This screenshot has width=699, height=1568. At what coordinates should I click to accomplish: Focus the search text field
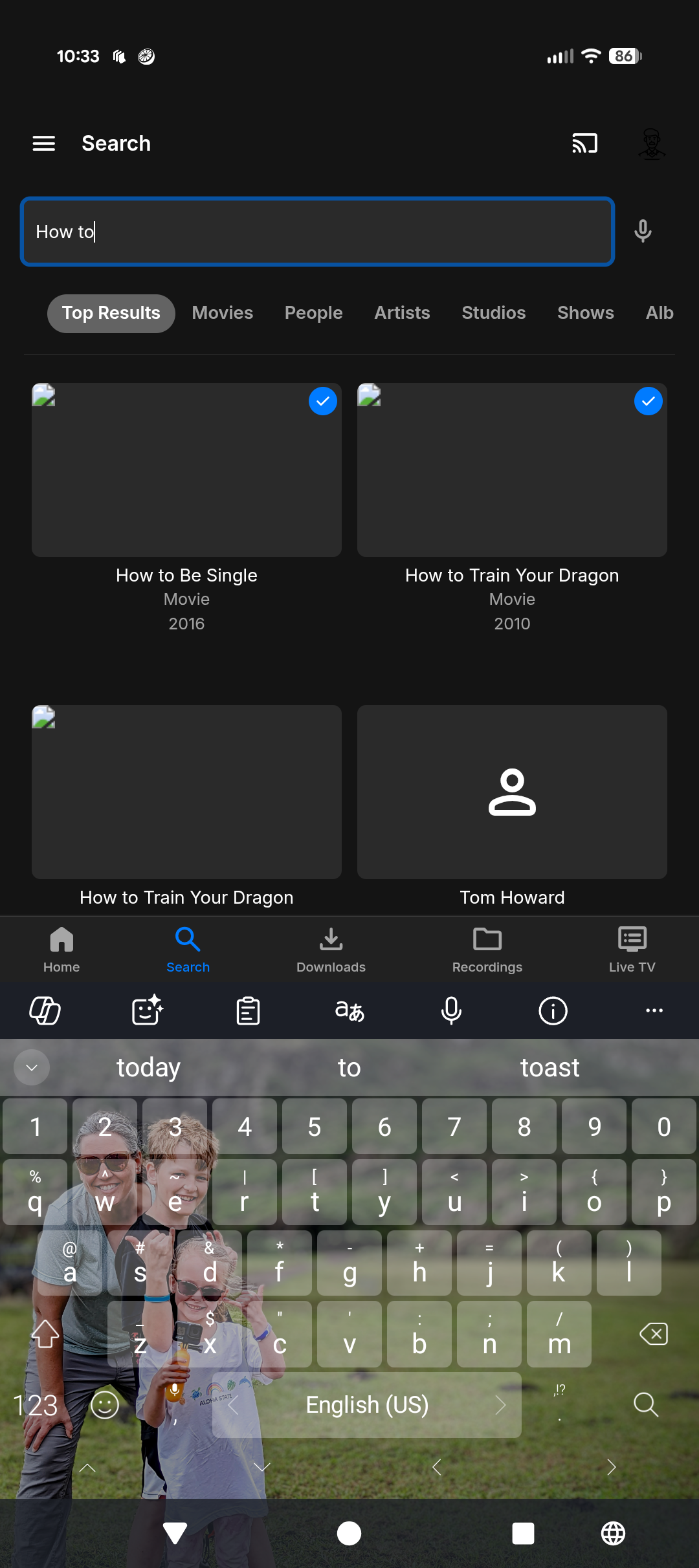pos(317,232)
